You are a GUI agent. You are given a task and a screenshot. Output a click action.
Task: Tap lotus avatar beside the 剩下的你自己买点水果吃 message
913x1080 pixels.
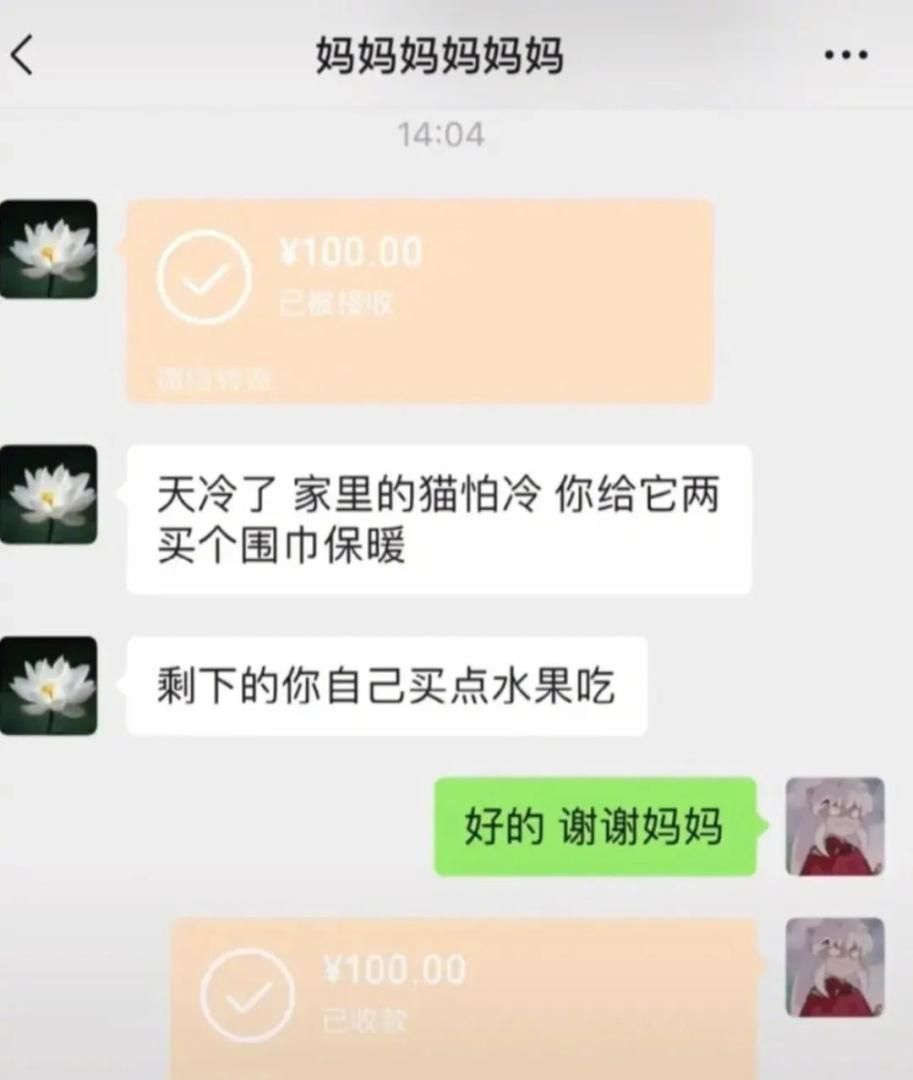49,686
